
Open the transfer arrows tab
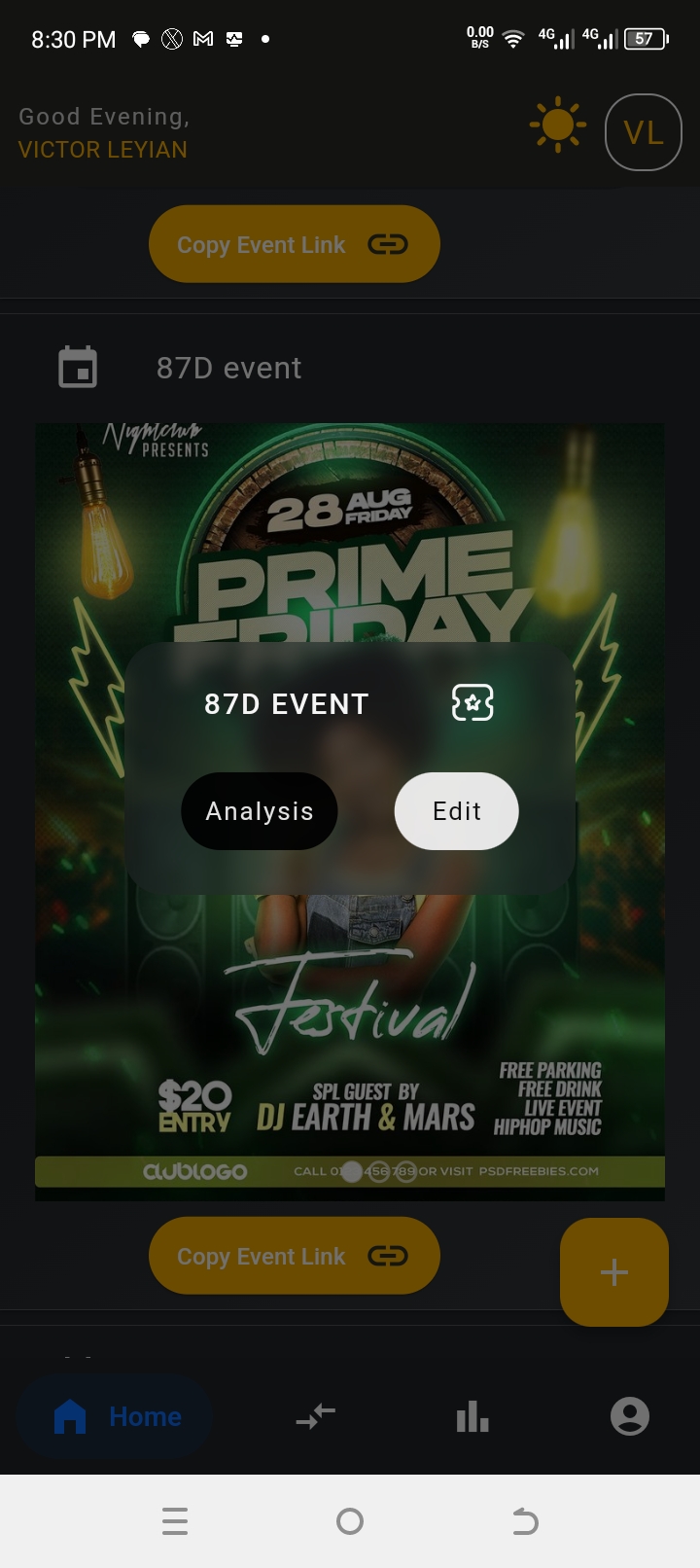click(315, 1416)
